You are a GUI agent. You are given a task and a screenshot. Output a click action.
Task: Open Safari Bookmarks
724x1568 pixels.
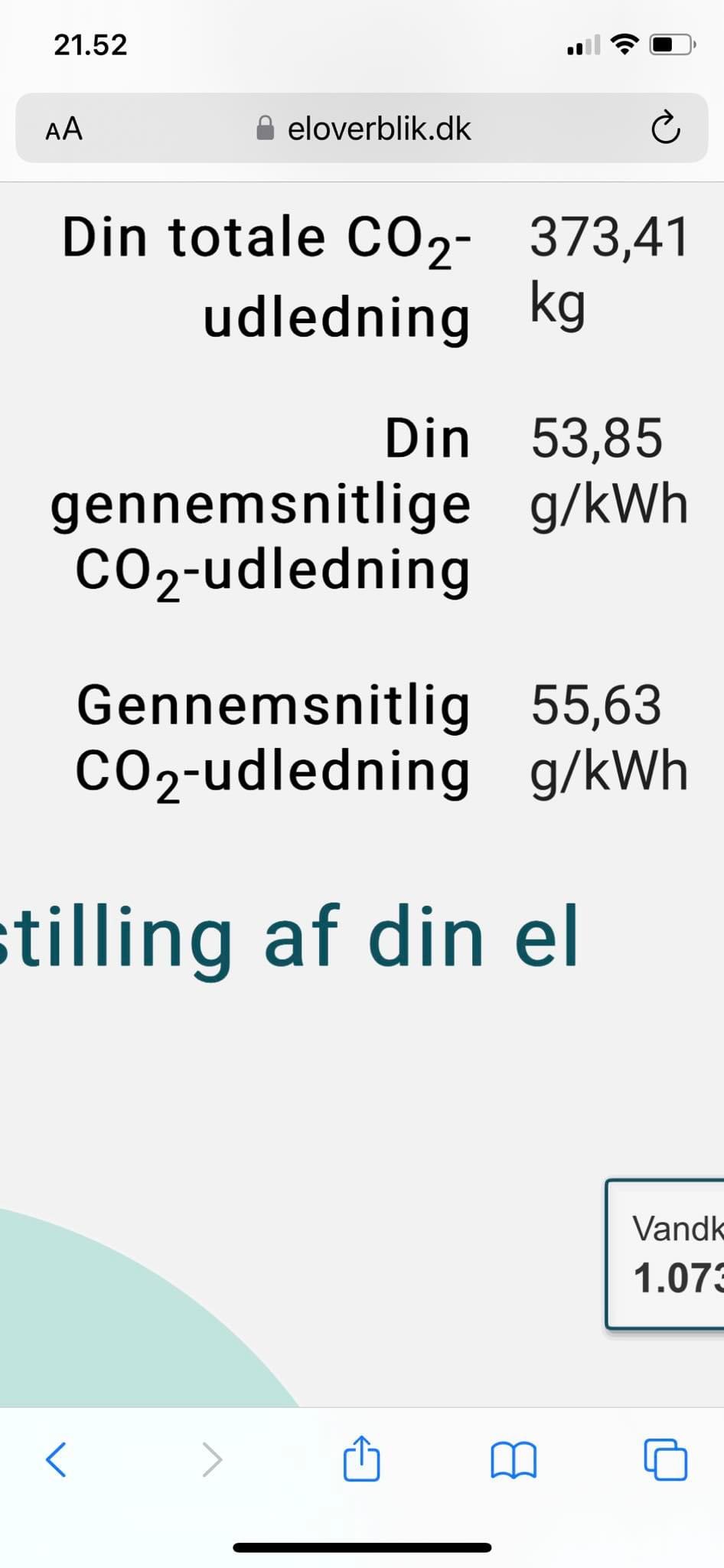514,1459
